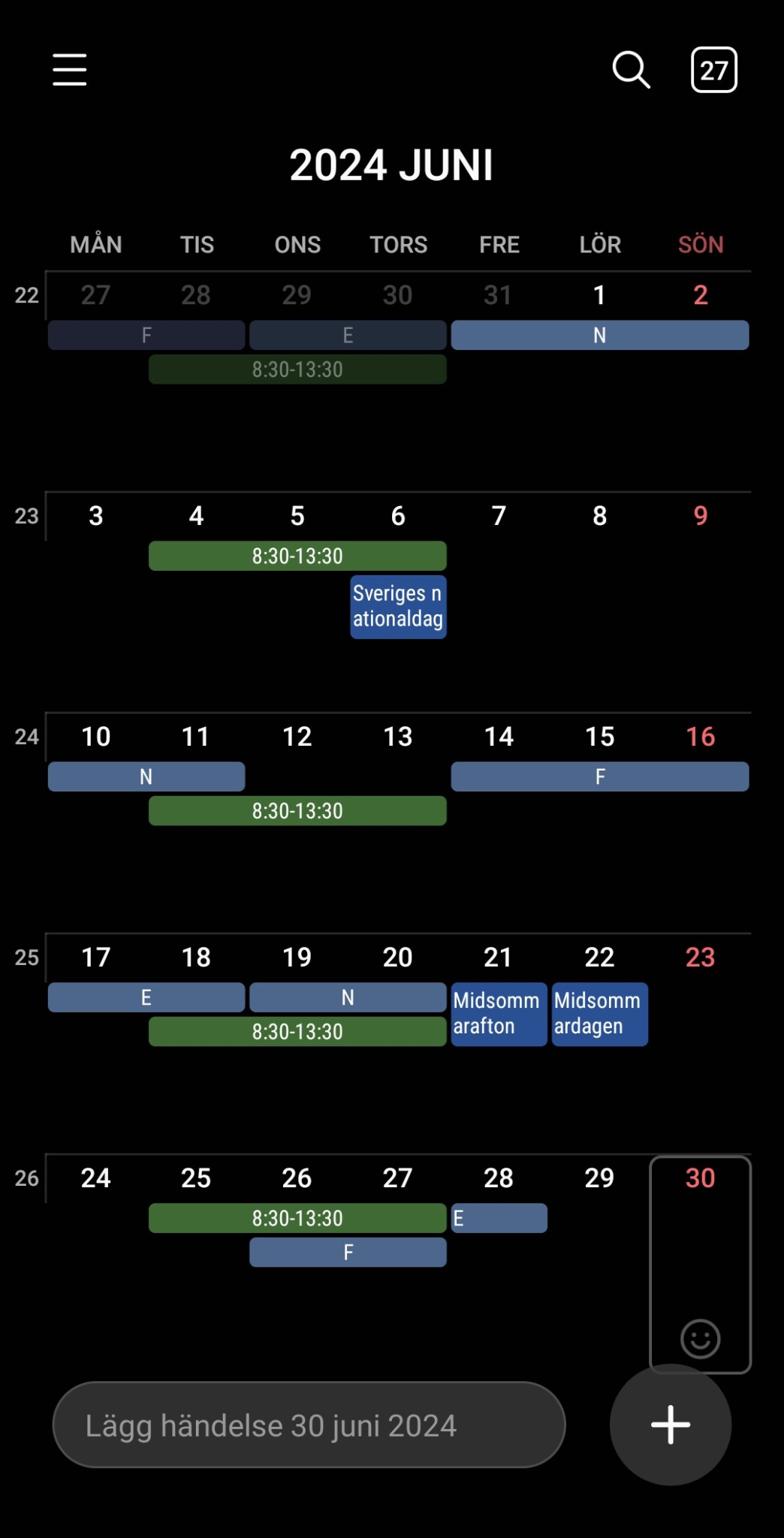Tap the Lägg händelse 30 juni 2024 field

(308, 1425)
